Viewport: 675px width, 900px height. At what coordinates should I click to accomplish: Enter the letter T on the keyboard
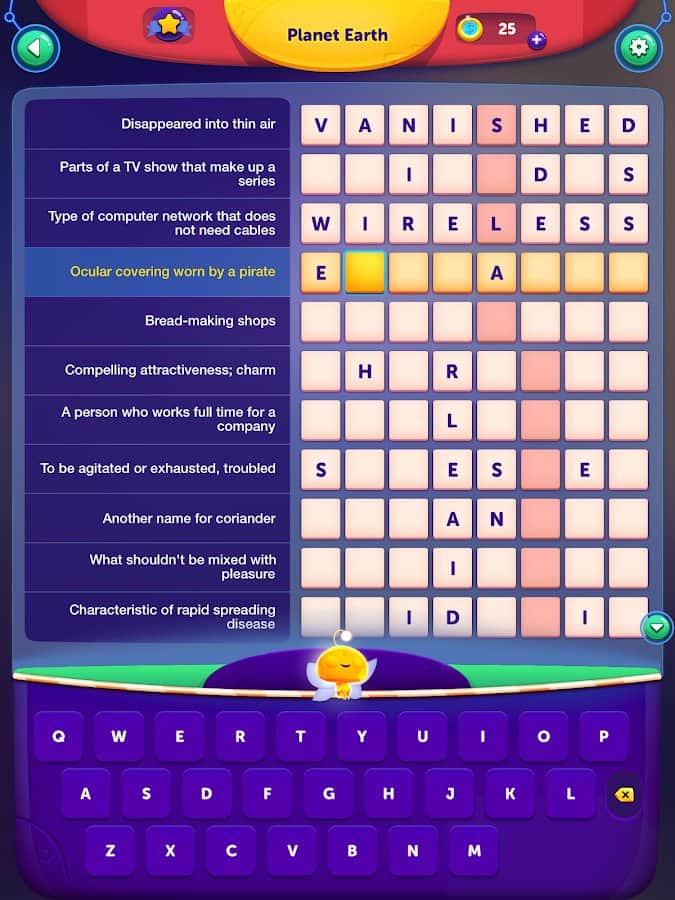301,736
